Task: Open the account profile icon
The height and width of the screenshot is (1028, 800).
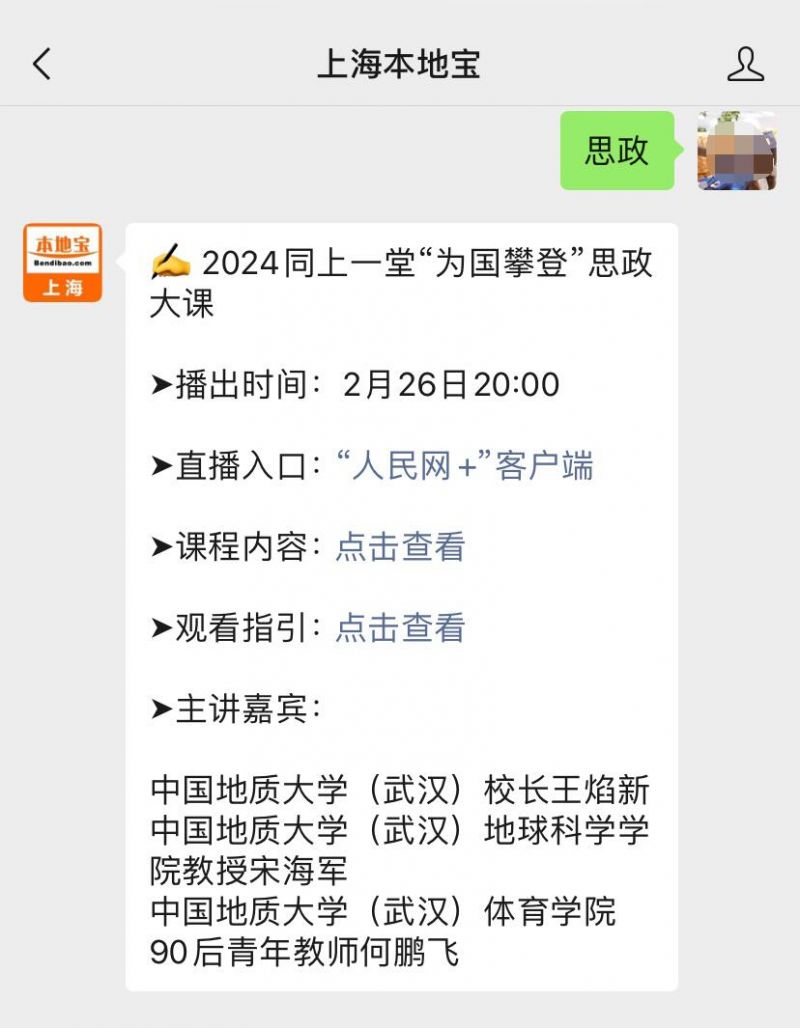Action: pos(745,65)
